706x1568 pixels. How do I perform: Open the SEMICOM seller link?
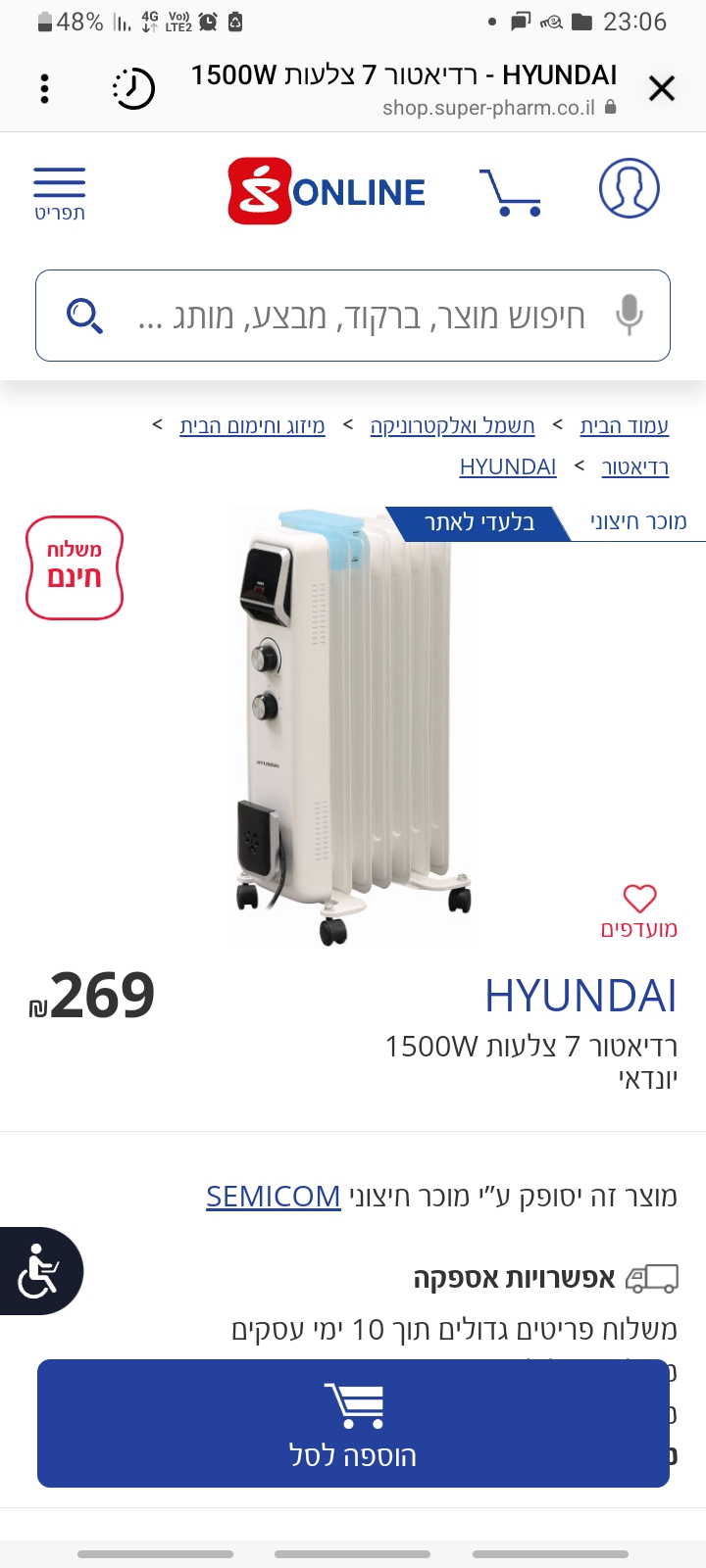pos(273,1196)
